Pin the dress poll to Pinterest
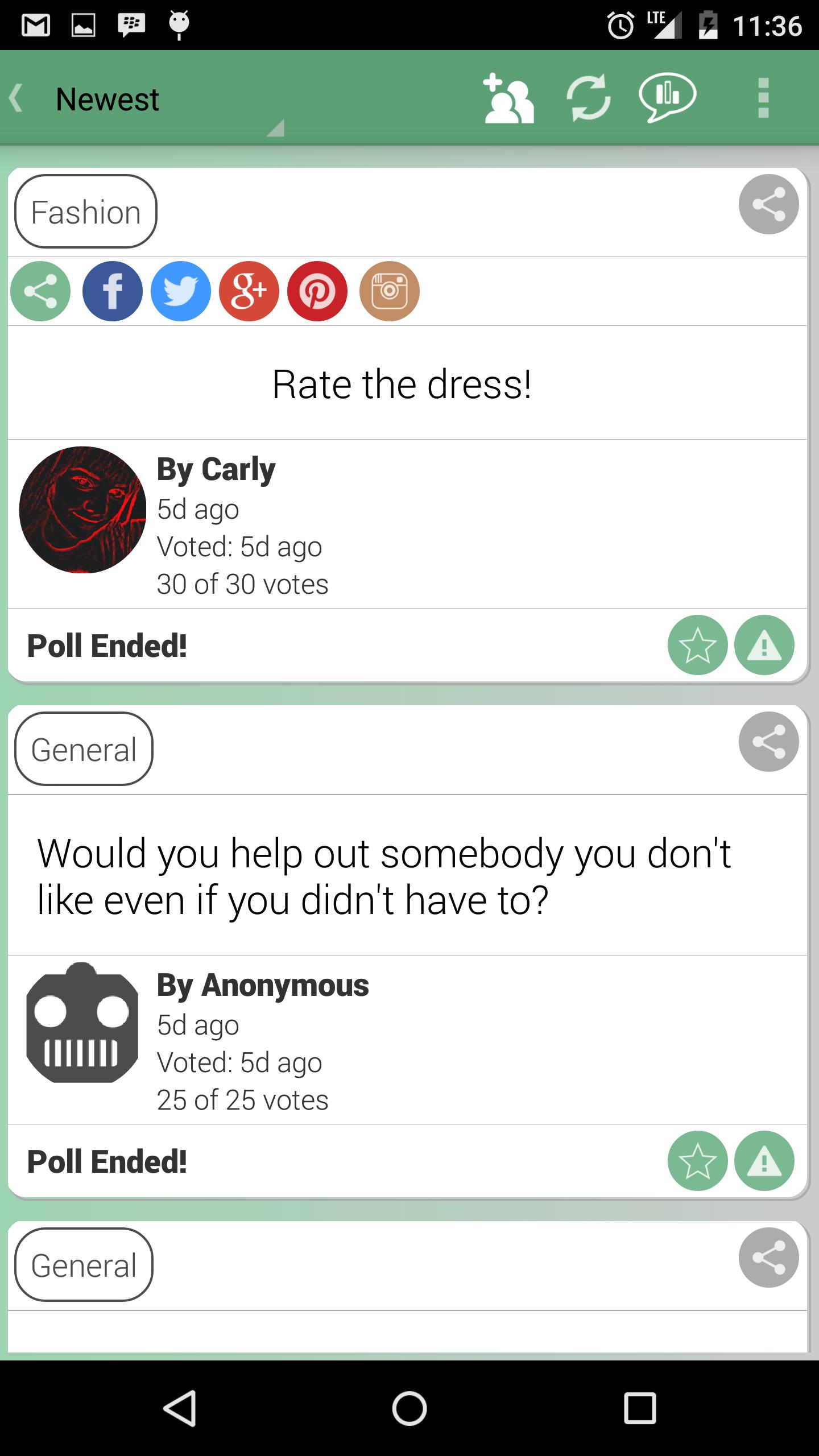The width and height of the screenshot is (819, 1456). pyautogui.click(x=317, y=291)
